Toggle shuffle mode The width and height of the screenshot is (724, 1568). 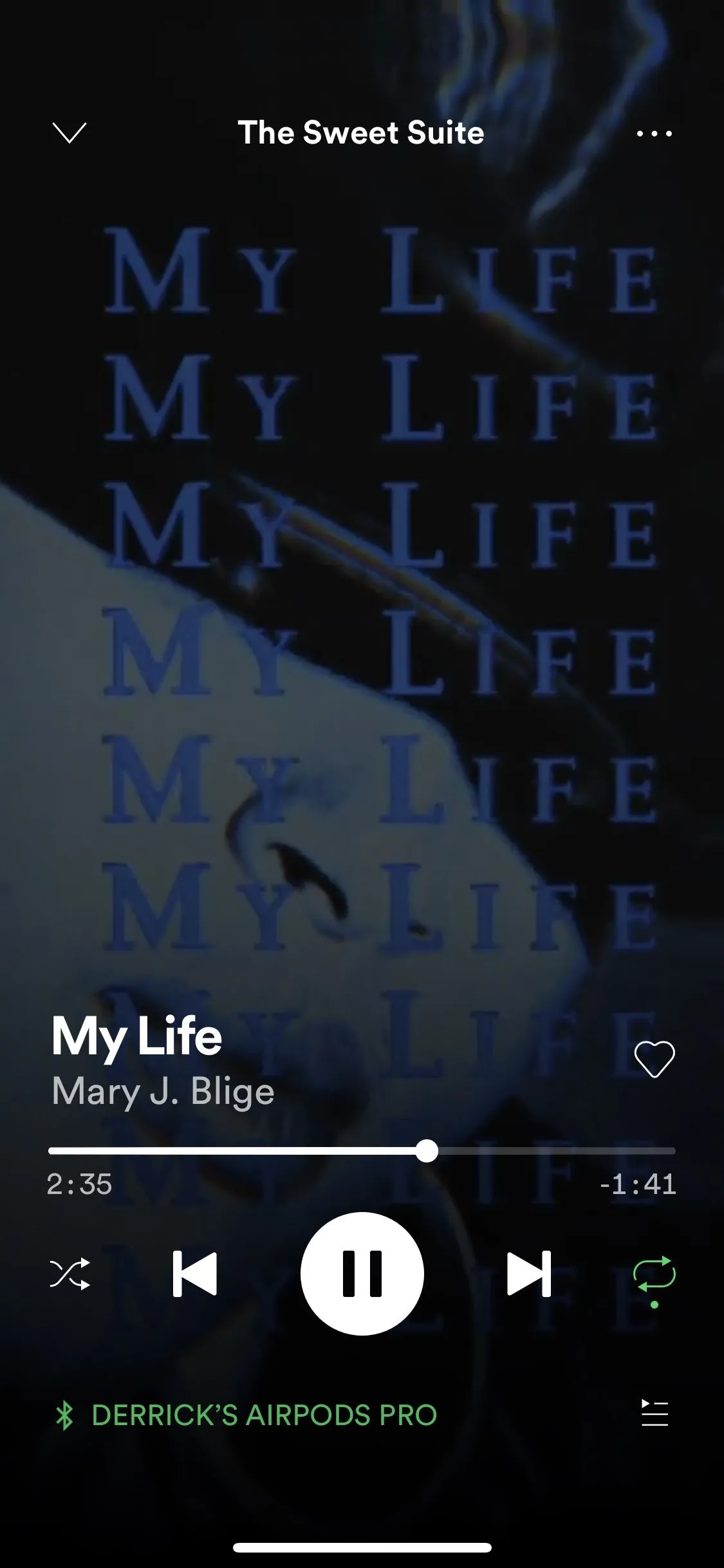click(70, 1274)
